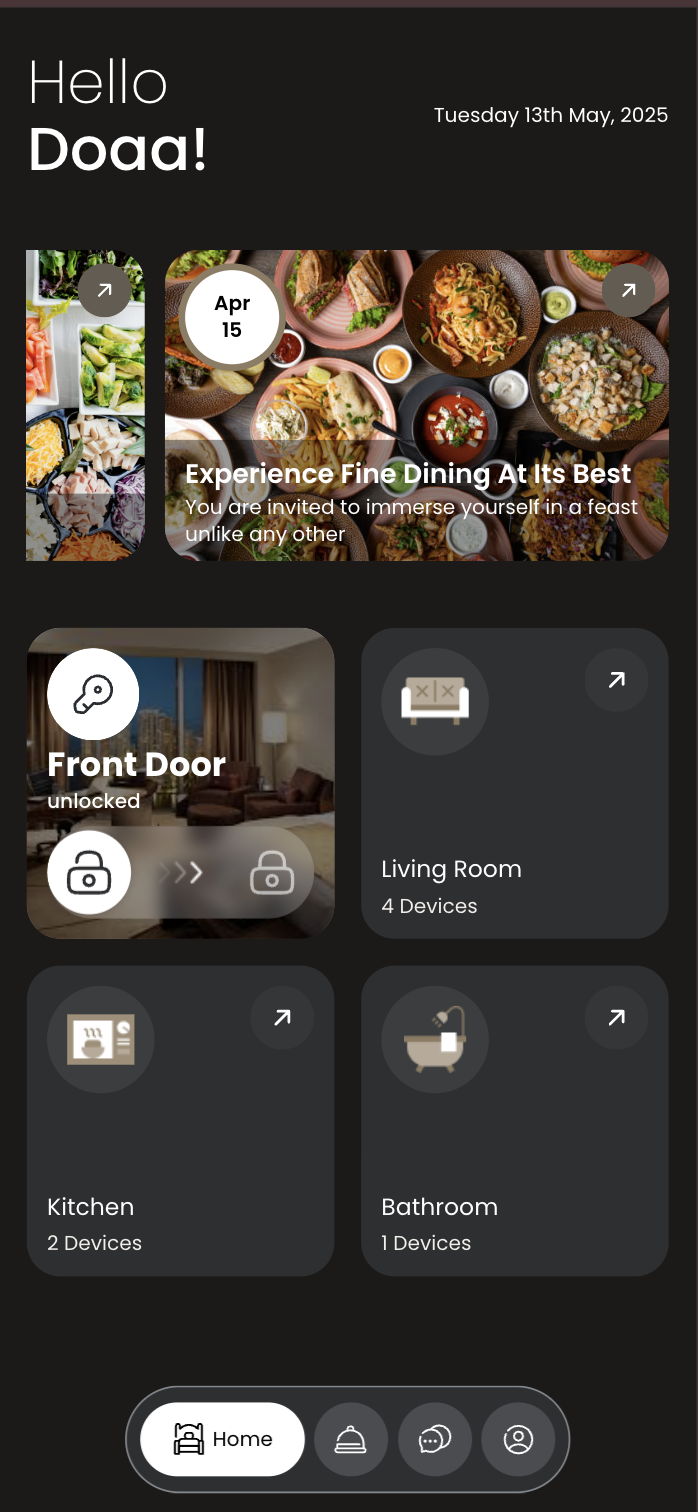Open the Living Room arrow button

tap(616, 680)
